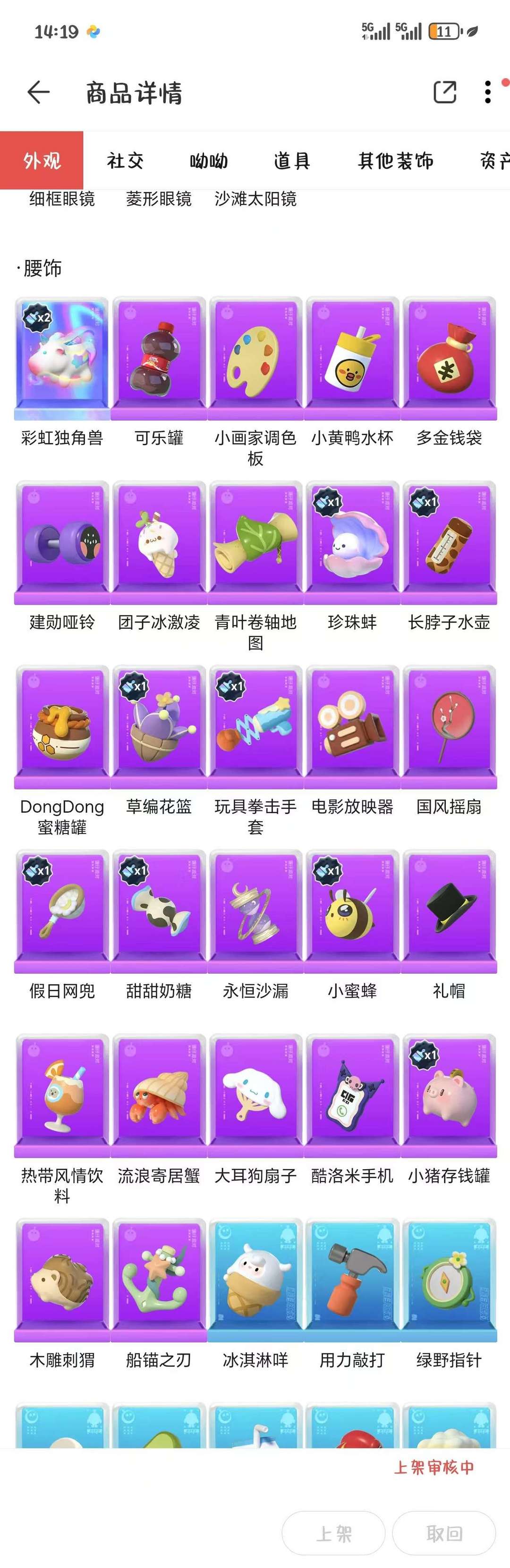Go back from 商品详情 page
This screenshot has height=1568, width=510.
[x=38, y=93]
